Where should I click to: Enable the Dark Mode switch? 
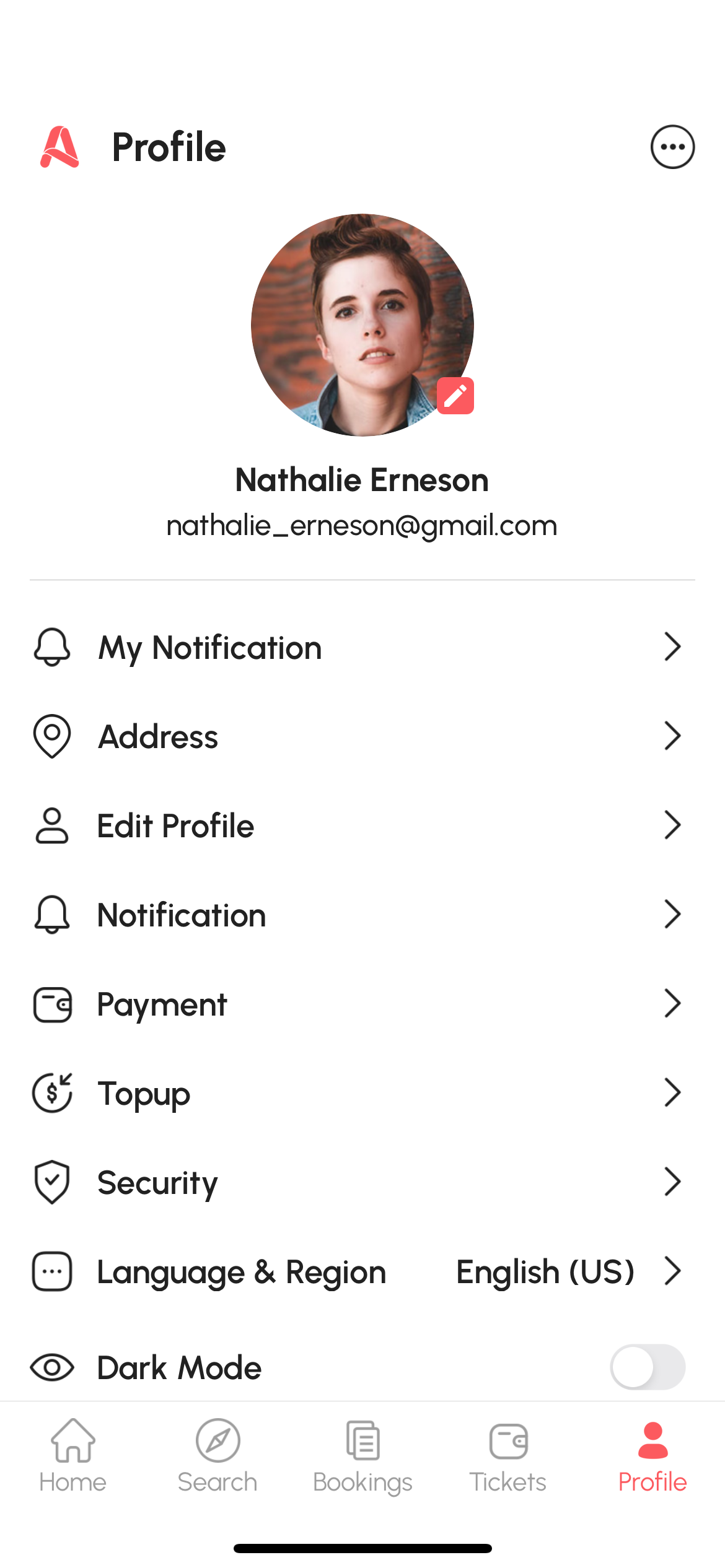pos(648,1367)
